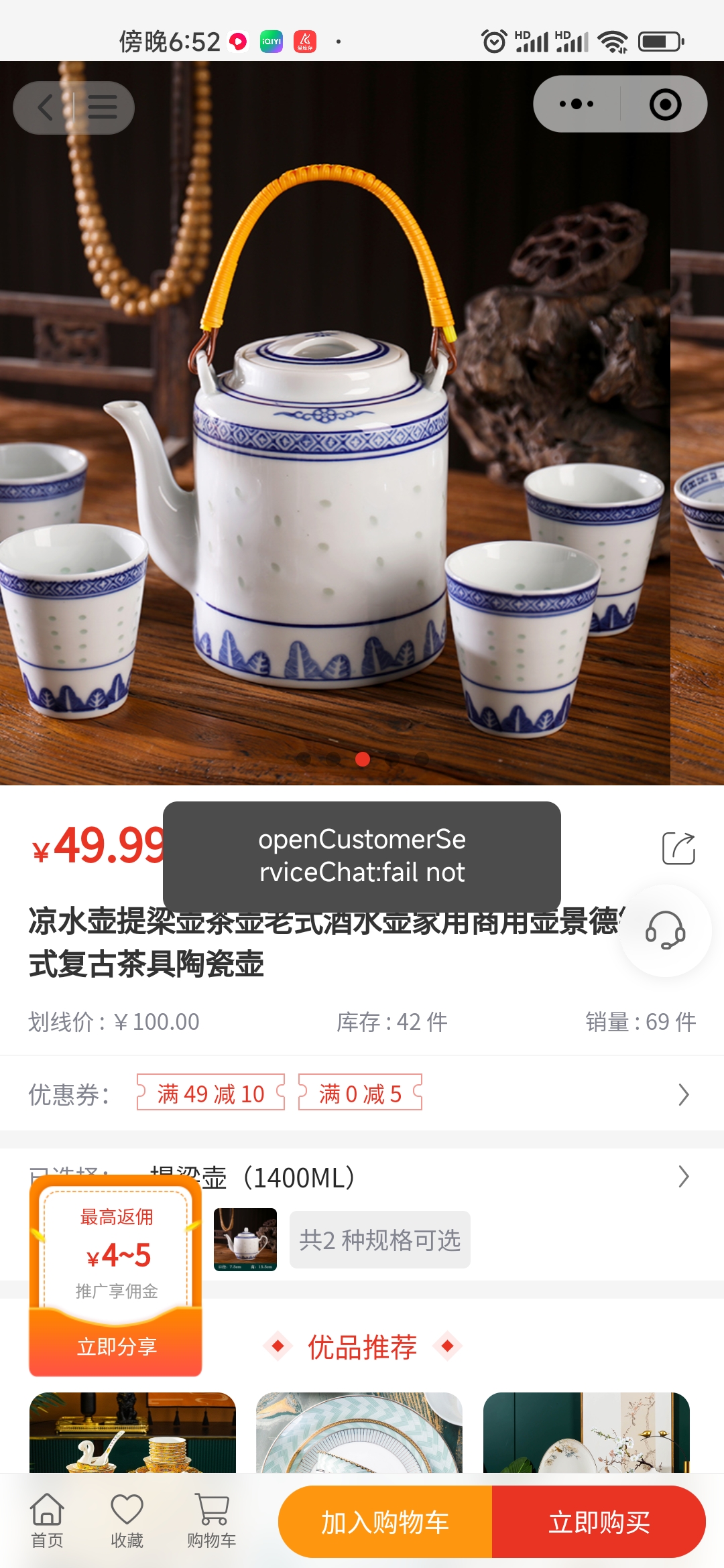Tap the teapot variant thumbnail

tap(245, 1239)
